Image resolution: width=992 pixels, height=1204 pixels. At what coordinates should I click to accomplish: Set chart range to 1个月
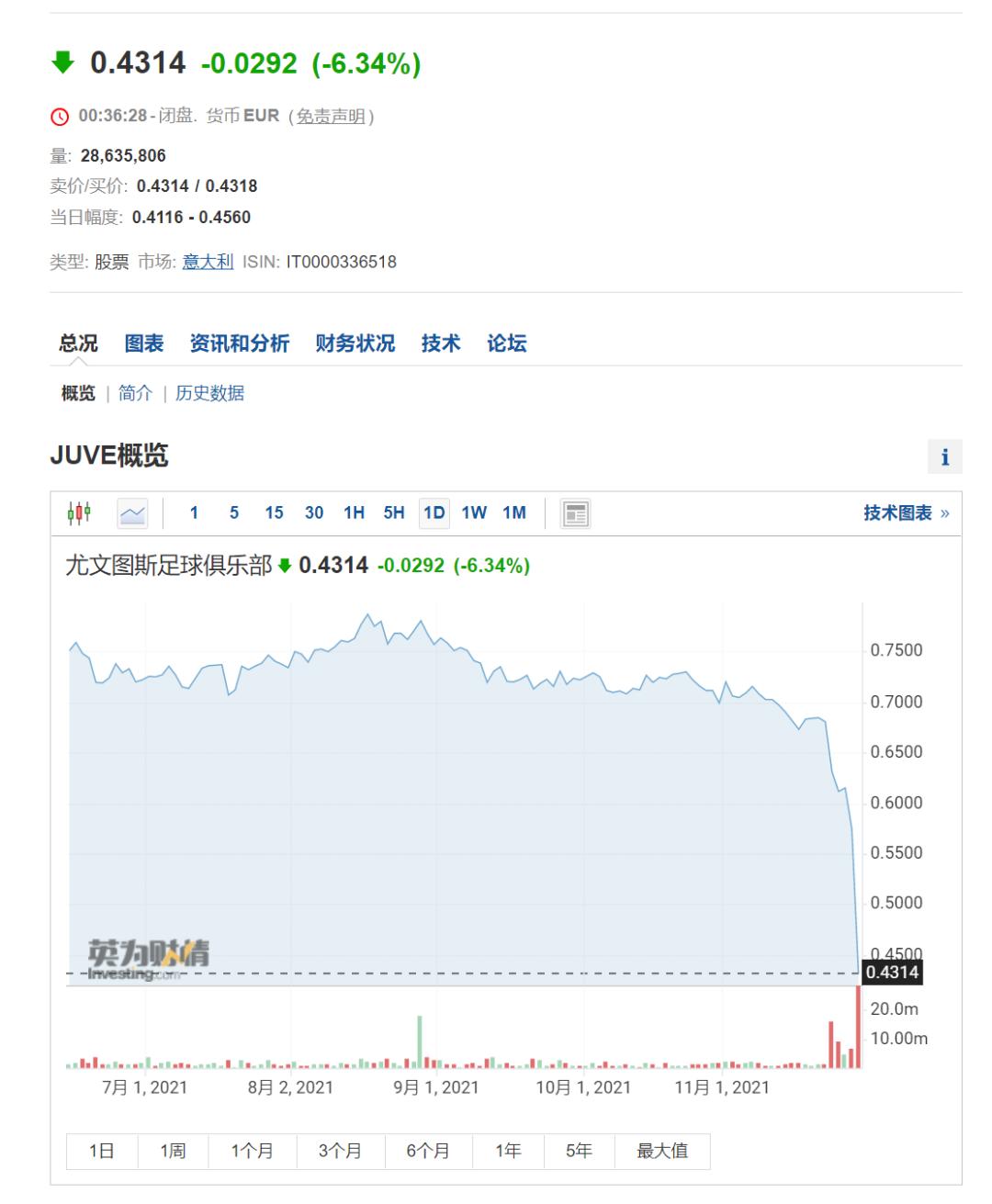click(x=252, y=1151)
